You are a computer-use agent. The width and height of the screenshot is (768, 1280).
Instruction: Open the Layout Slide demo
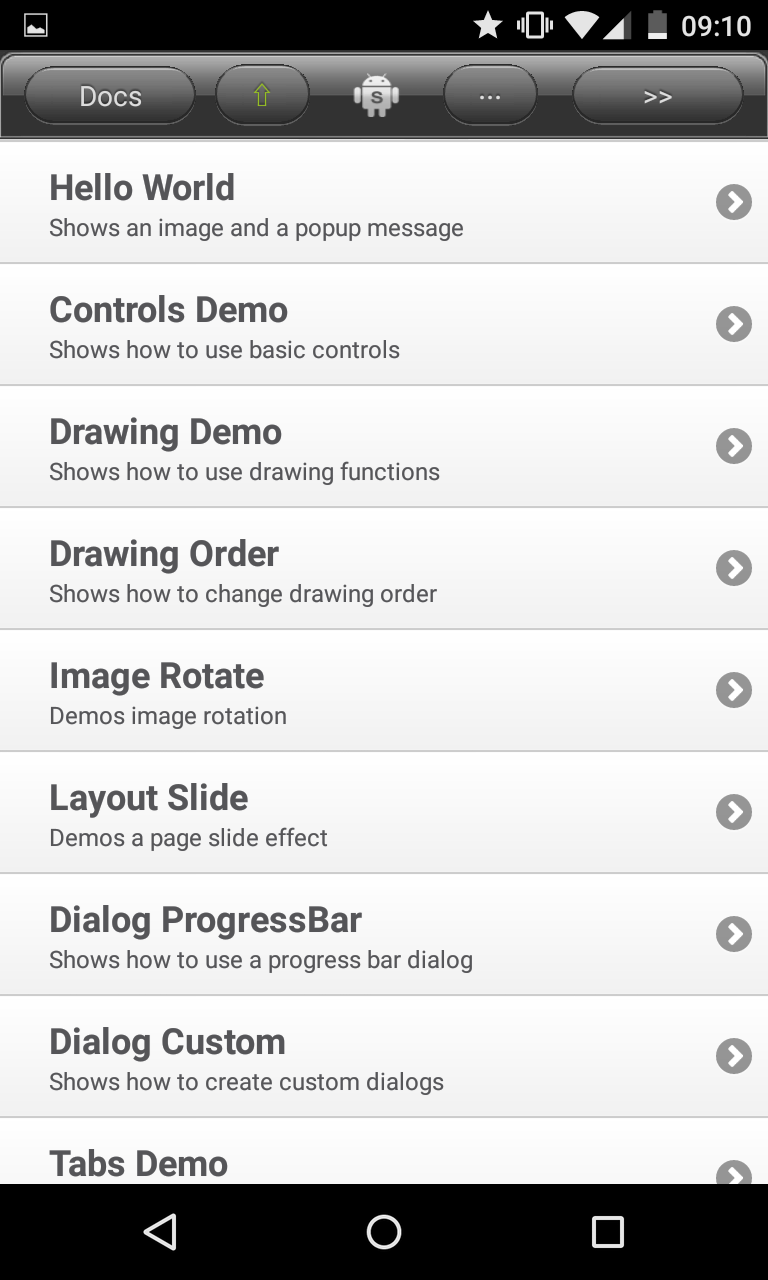[x=384, y=813]
